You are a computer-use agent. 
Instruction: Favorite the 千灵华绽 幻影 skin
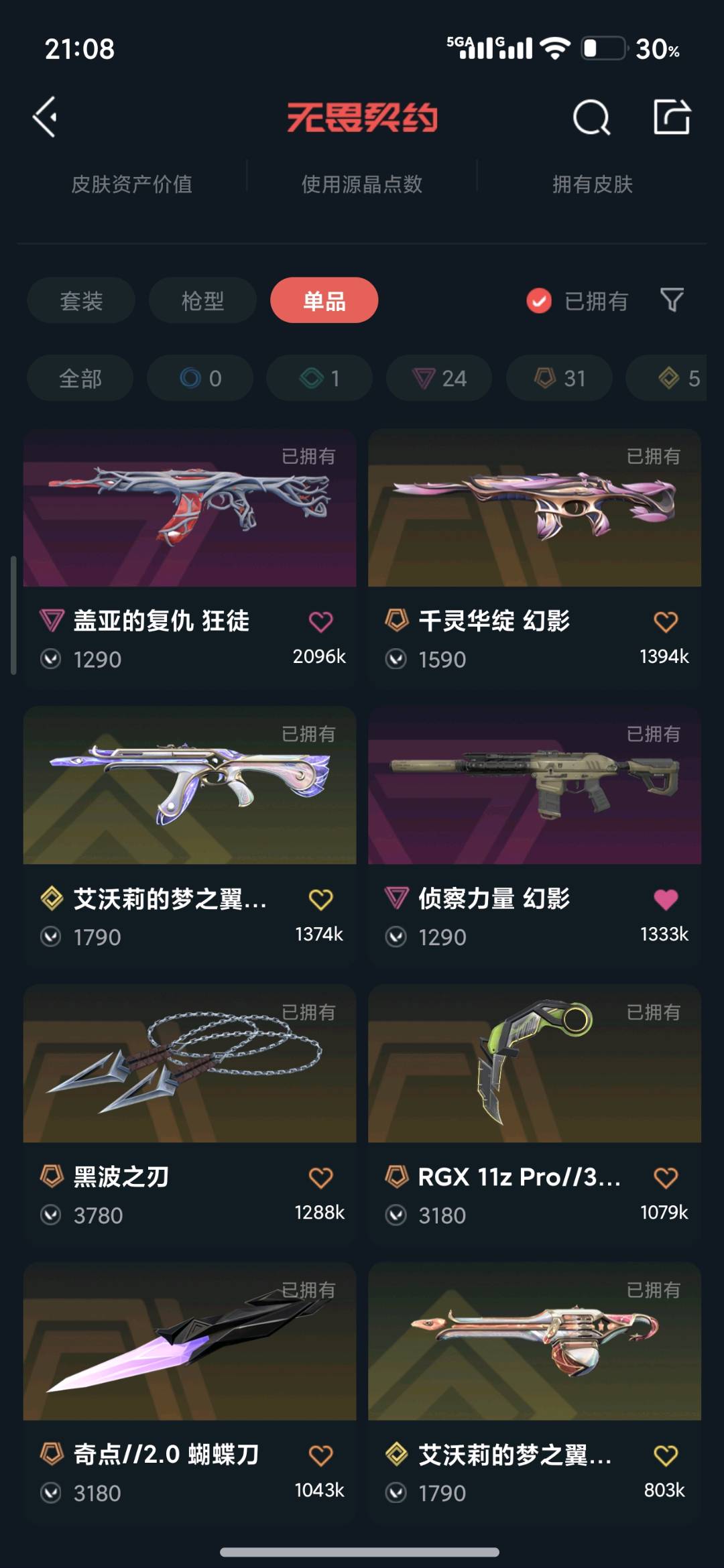pyautogui.click(x=666, y=621)
